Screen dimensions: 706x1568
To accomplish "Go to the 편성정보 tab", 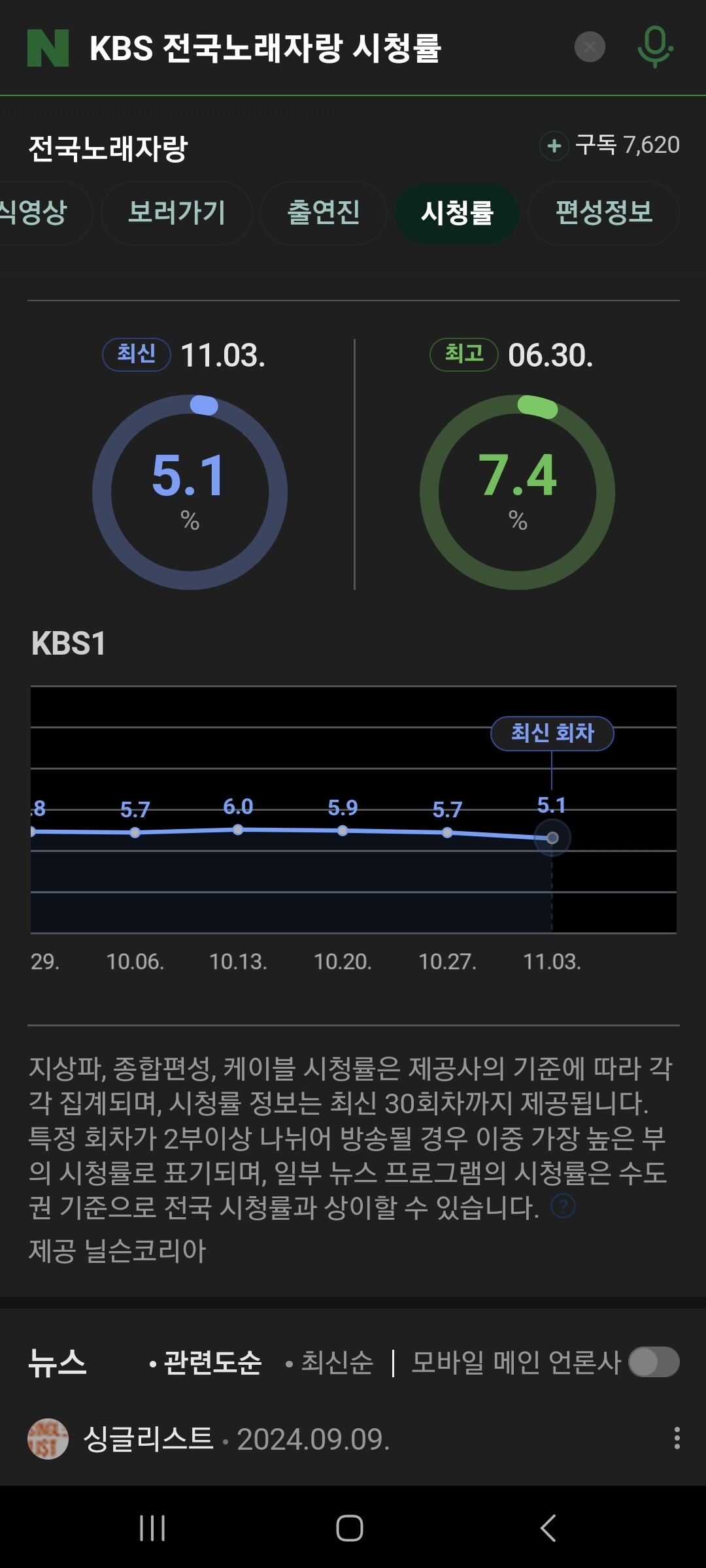I will coord(603,213).
